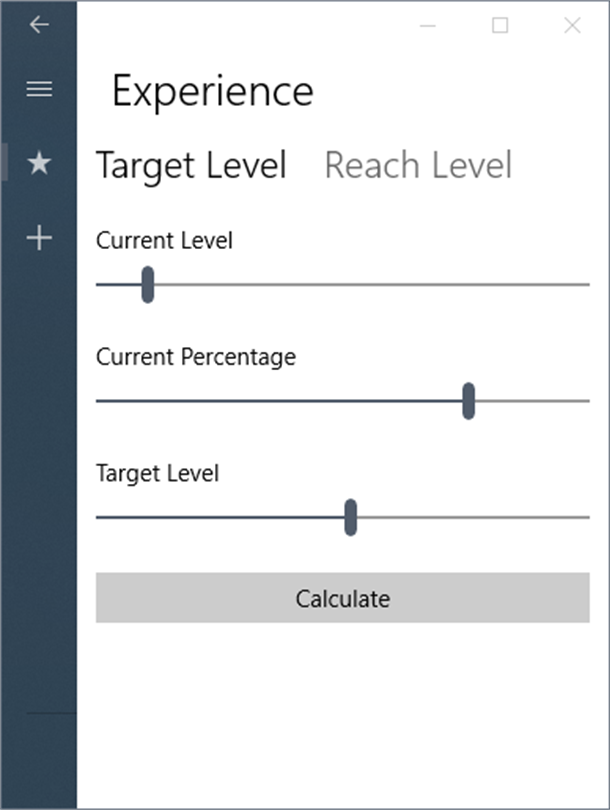Hit the Calculate button
This screenshot has width=610, height=810.
(x=342, y=598)
